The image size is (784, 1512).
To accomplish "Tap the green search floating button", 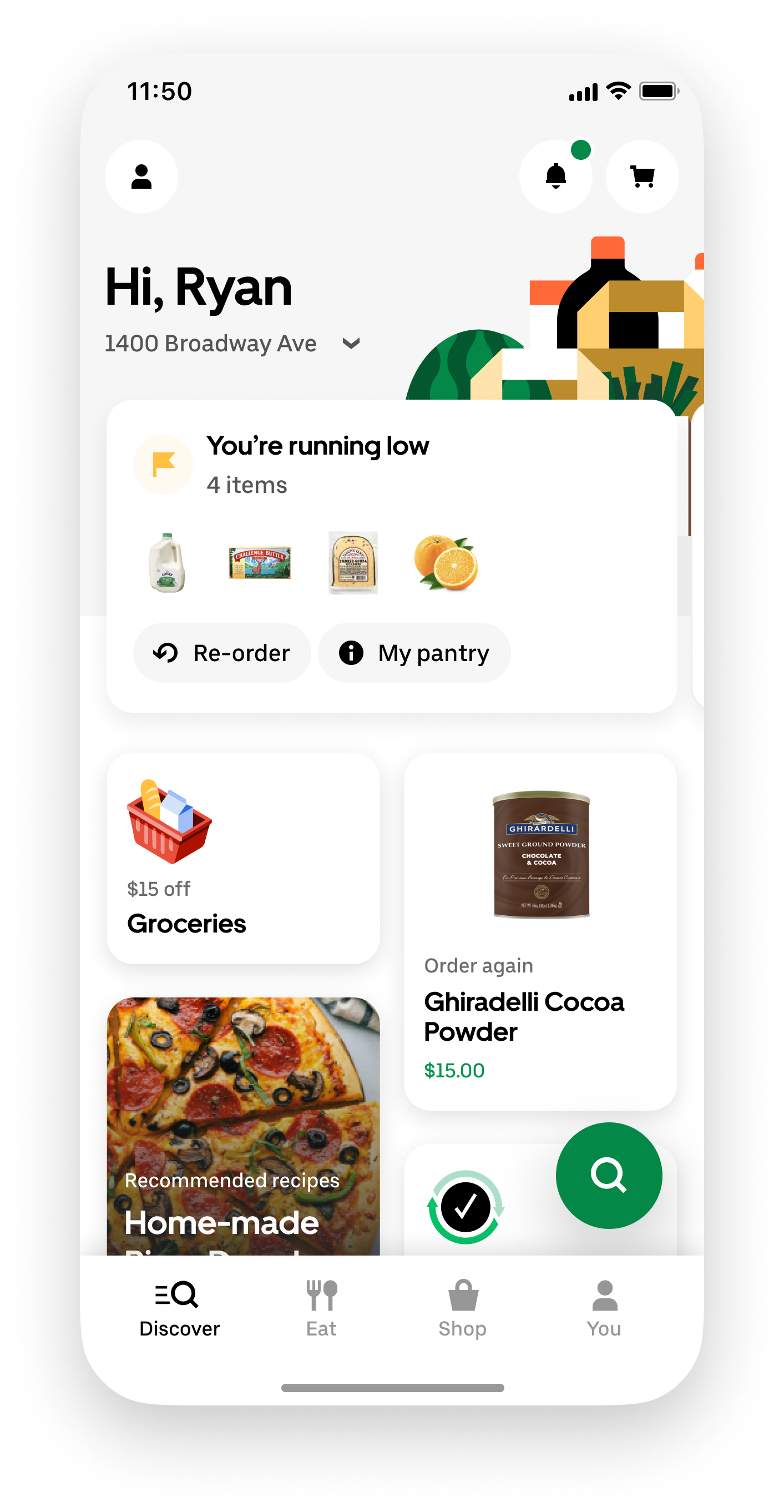I will [609, 1175].
